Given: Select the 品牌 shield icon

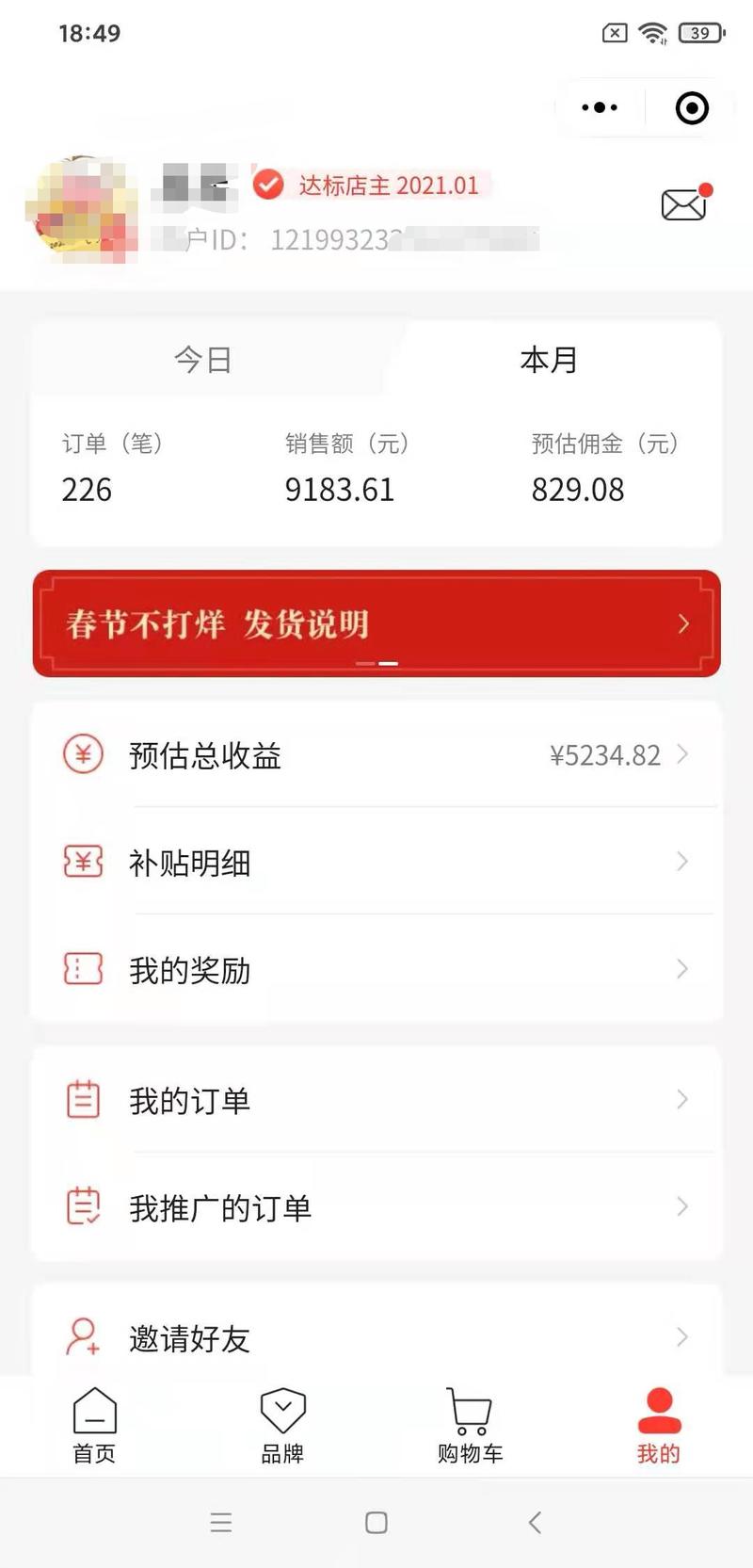Looking at the screenshot, I should (x=282, y=1411).
